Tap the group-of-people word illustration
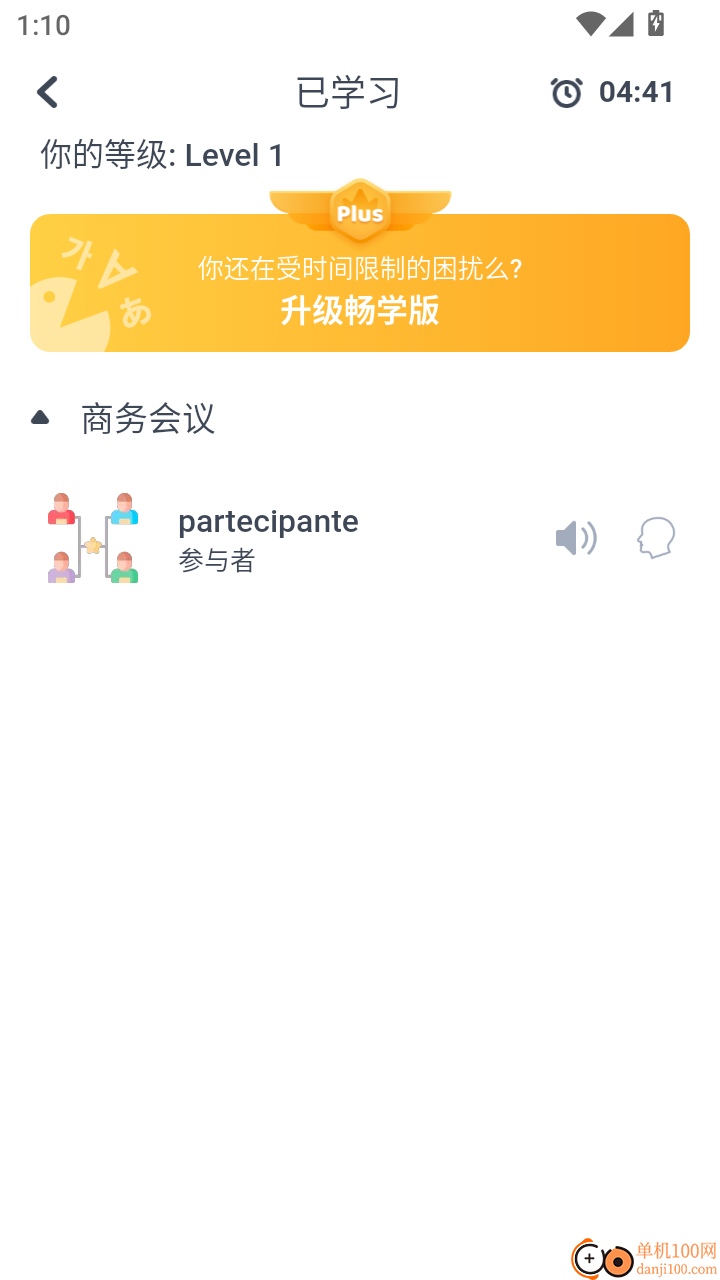Image resolution: width=720 pixels, height=1280 pixels. 92,537
